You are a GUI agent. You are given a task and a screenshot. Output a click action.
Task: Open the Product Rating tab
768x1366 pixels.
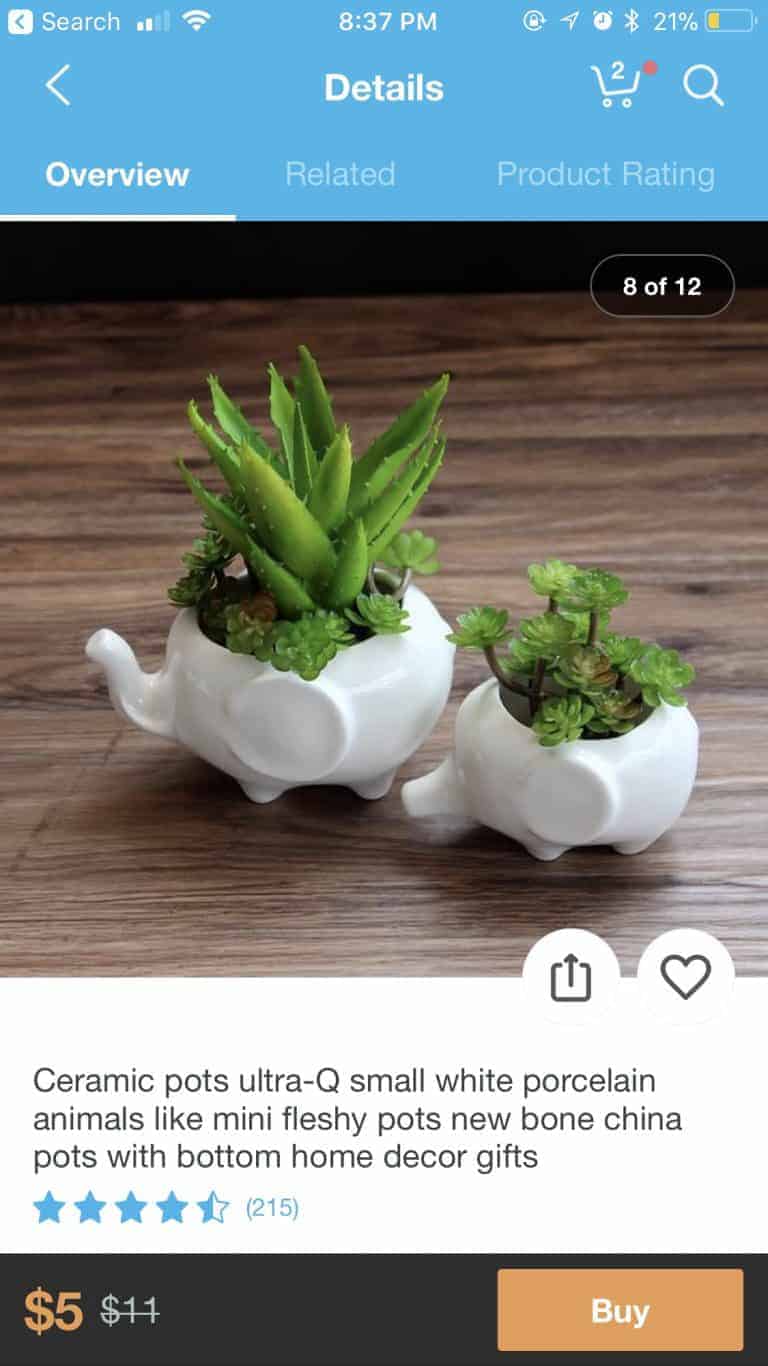pyautogui.click(x=606, y=174)
